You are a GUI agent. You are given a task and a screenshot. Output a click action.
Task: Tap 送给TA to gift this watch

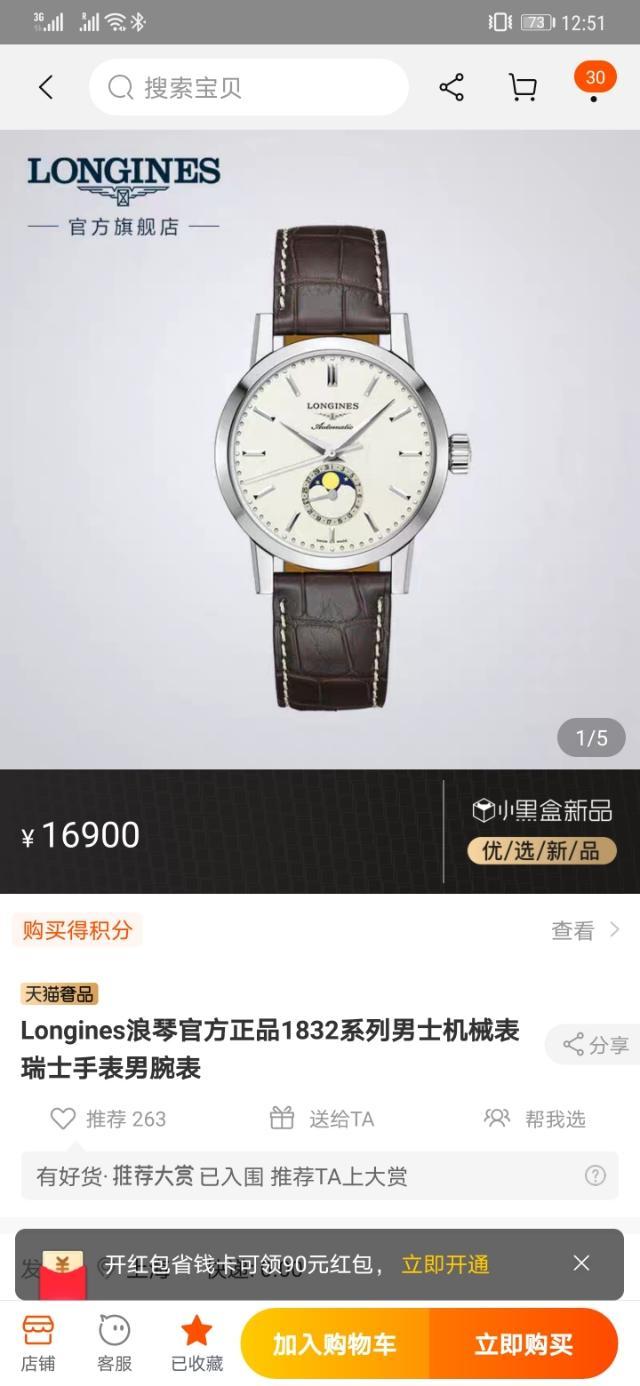click(322, 1119)
